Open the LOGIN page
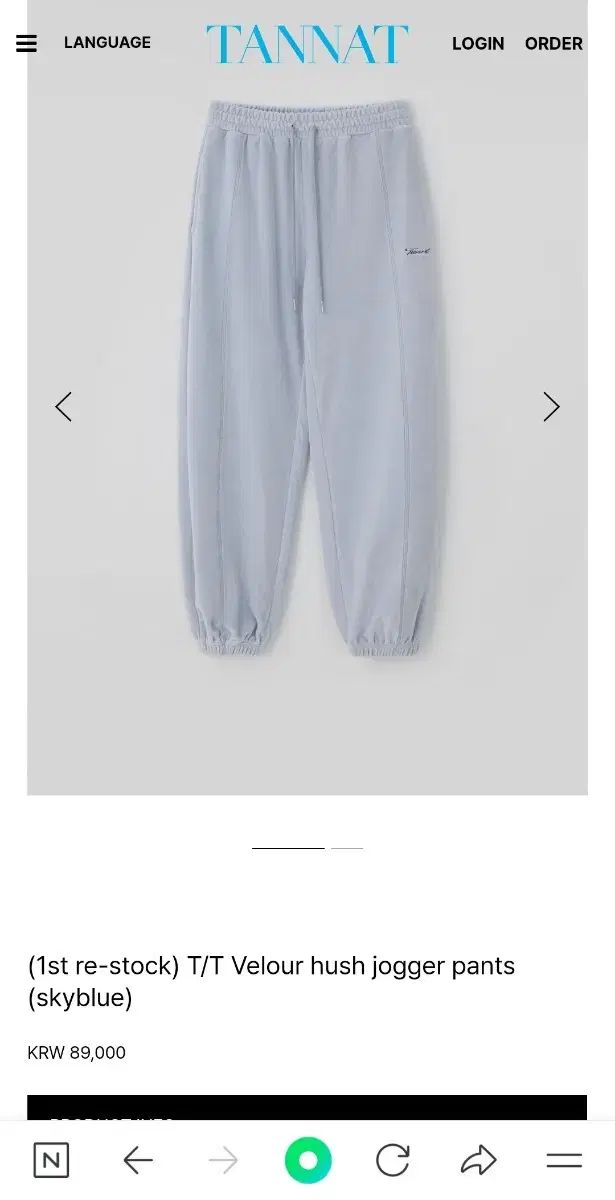This screenshot has width=615, height=1200. 478,44
